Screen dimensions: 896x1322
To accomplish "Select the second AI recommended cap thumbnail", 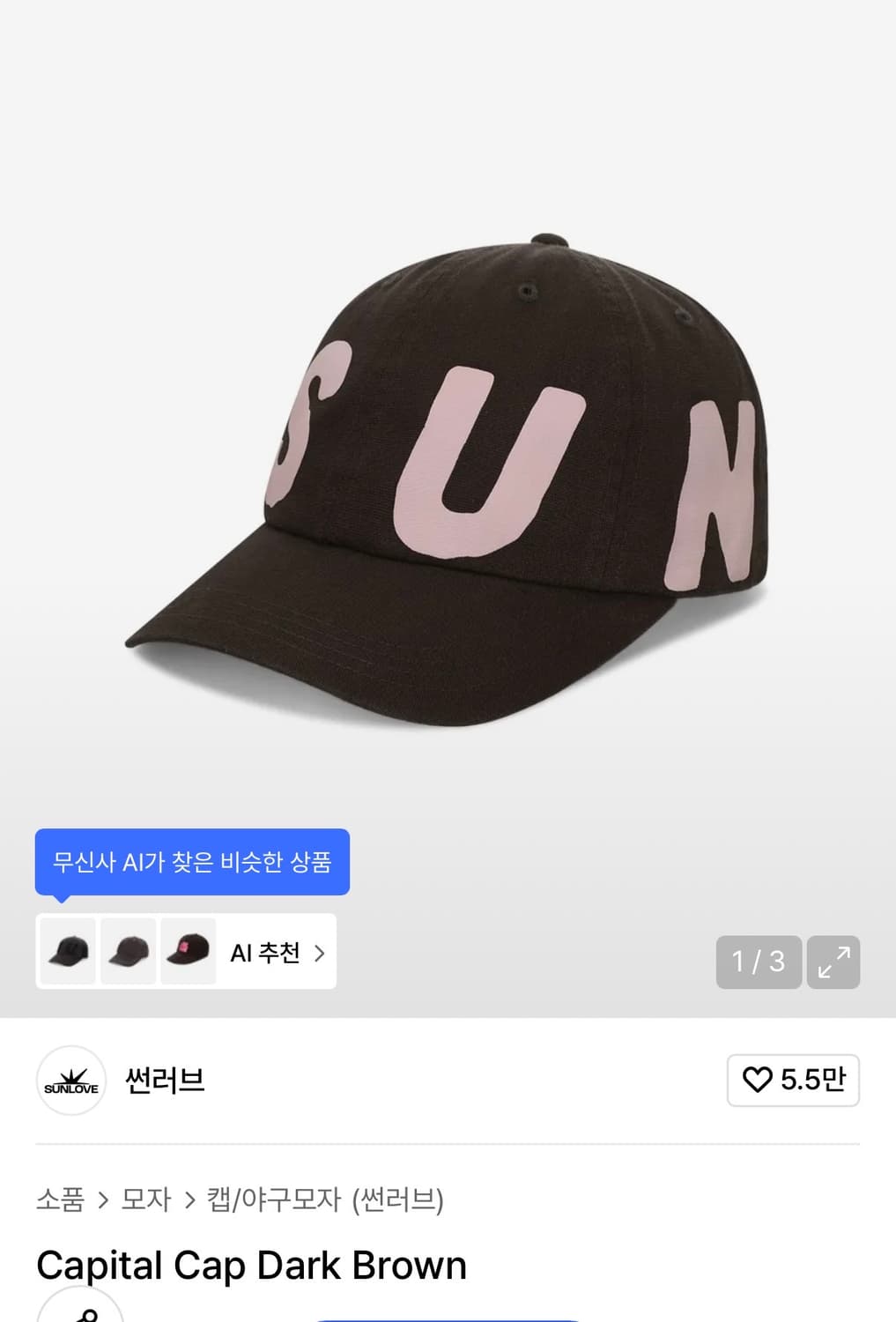I will 128,953.
